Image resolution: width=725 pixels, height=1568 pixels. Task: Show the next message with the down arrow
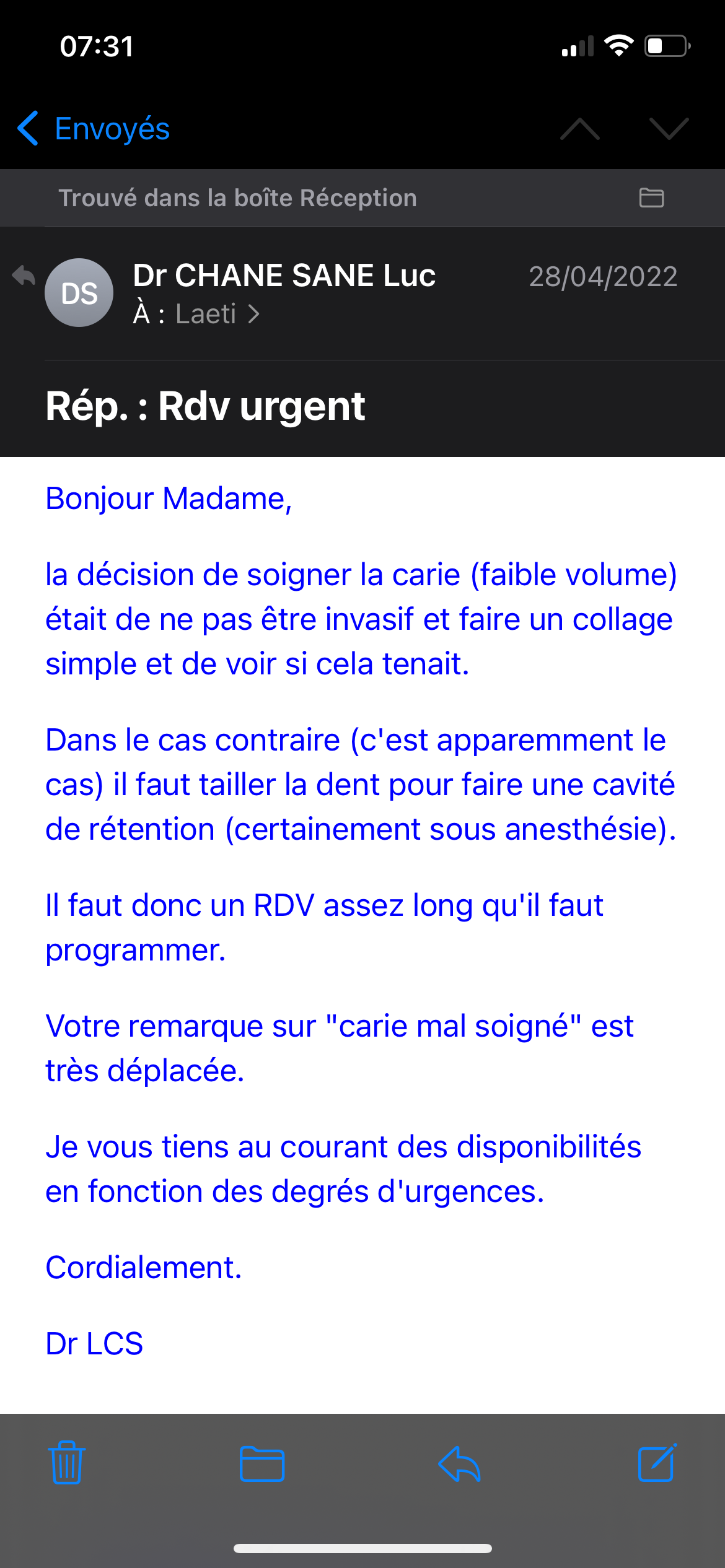click(x=669, y=129)
